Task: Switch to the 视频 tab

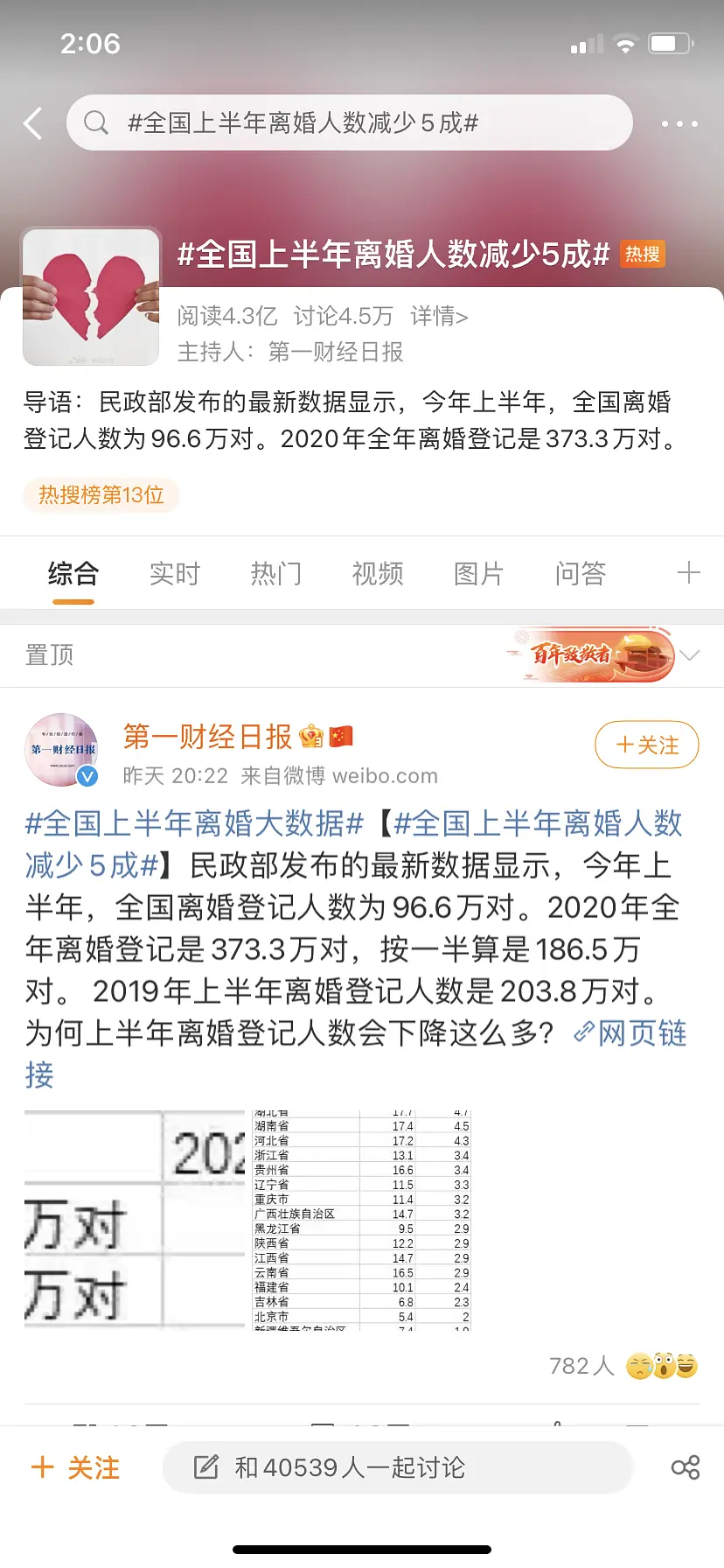Action: click(x=378, y=574)
